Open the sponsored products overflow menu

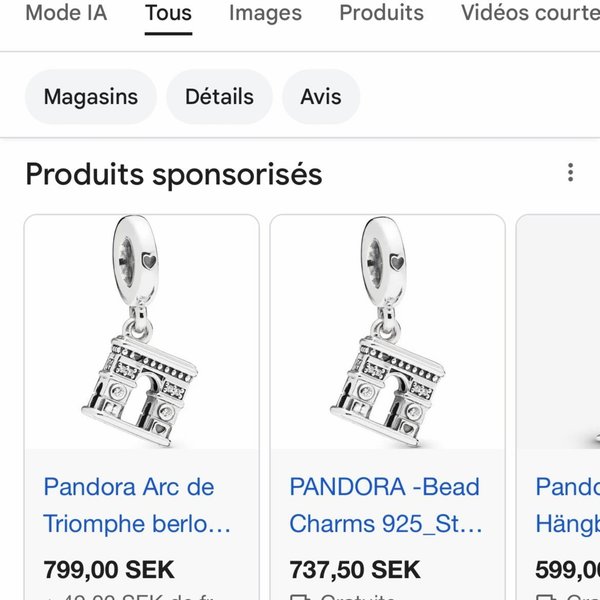[x=570, y=172]
